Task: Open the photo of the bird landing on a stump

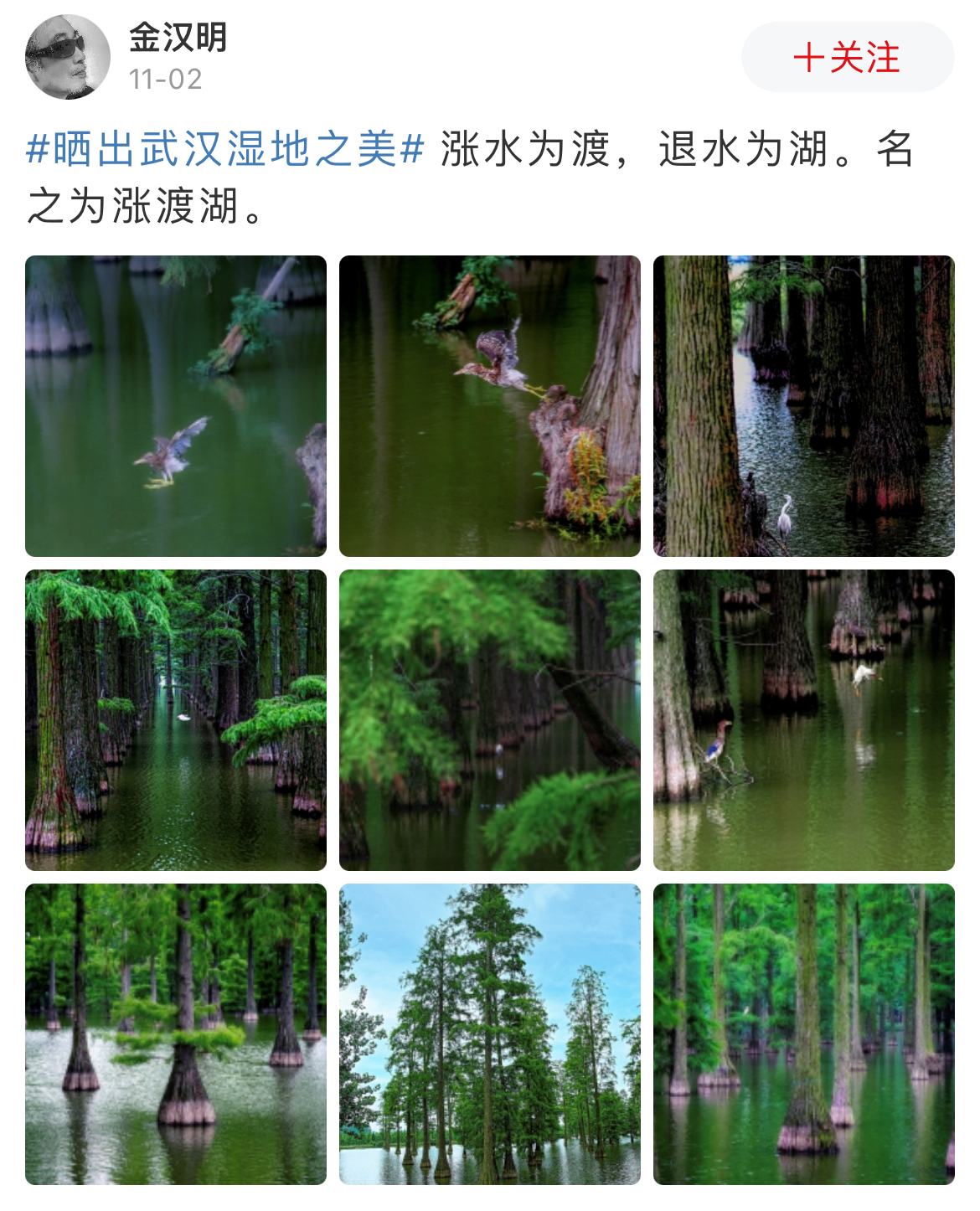Action: 490,406
